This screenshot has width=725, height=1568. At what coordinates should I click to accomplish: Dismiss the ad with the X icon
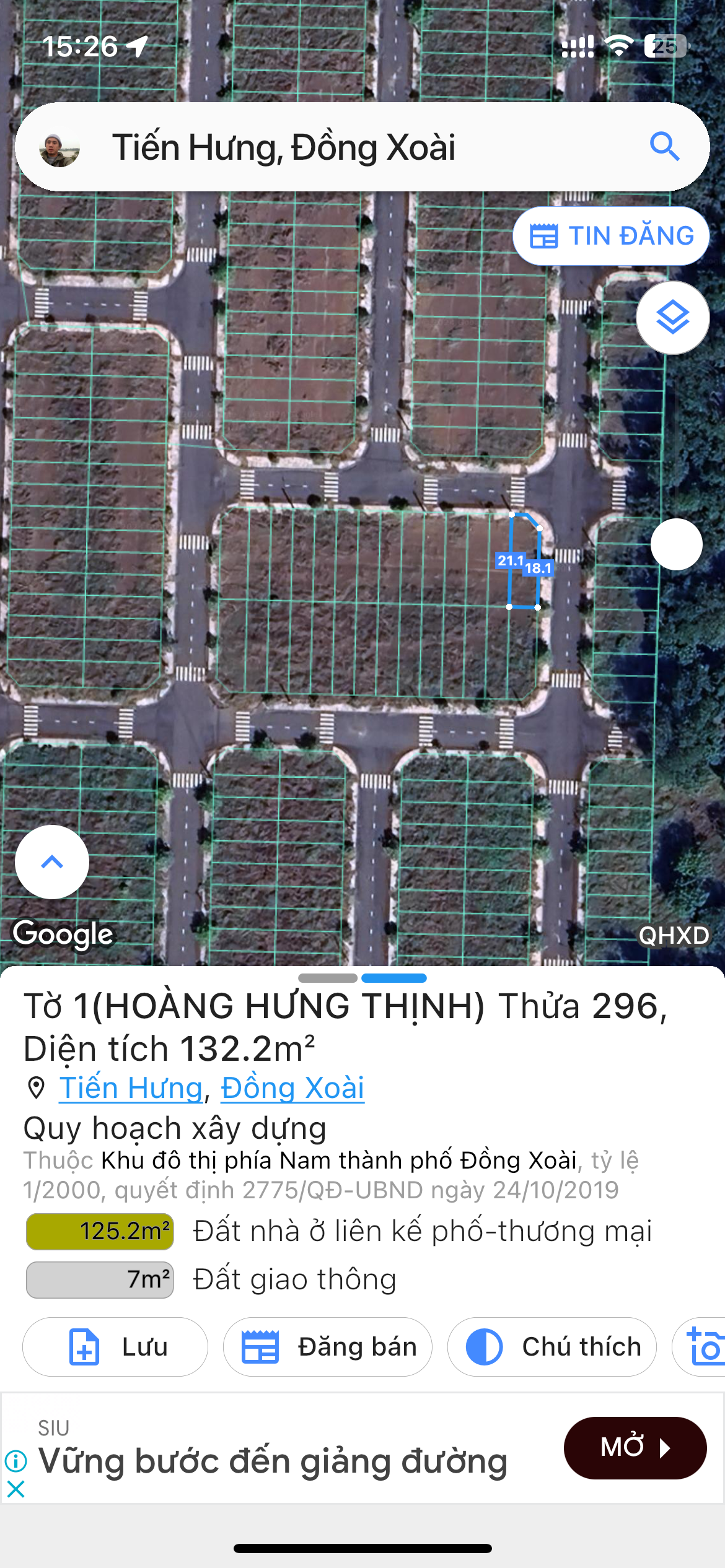point(15,1489)
